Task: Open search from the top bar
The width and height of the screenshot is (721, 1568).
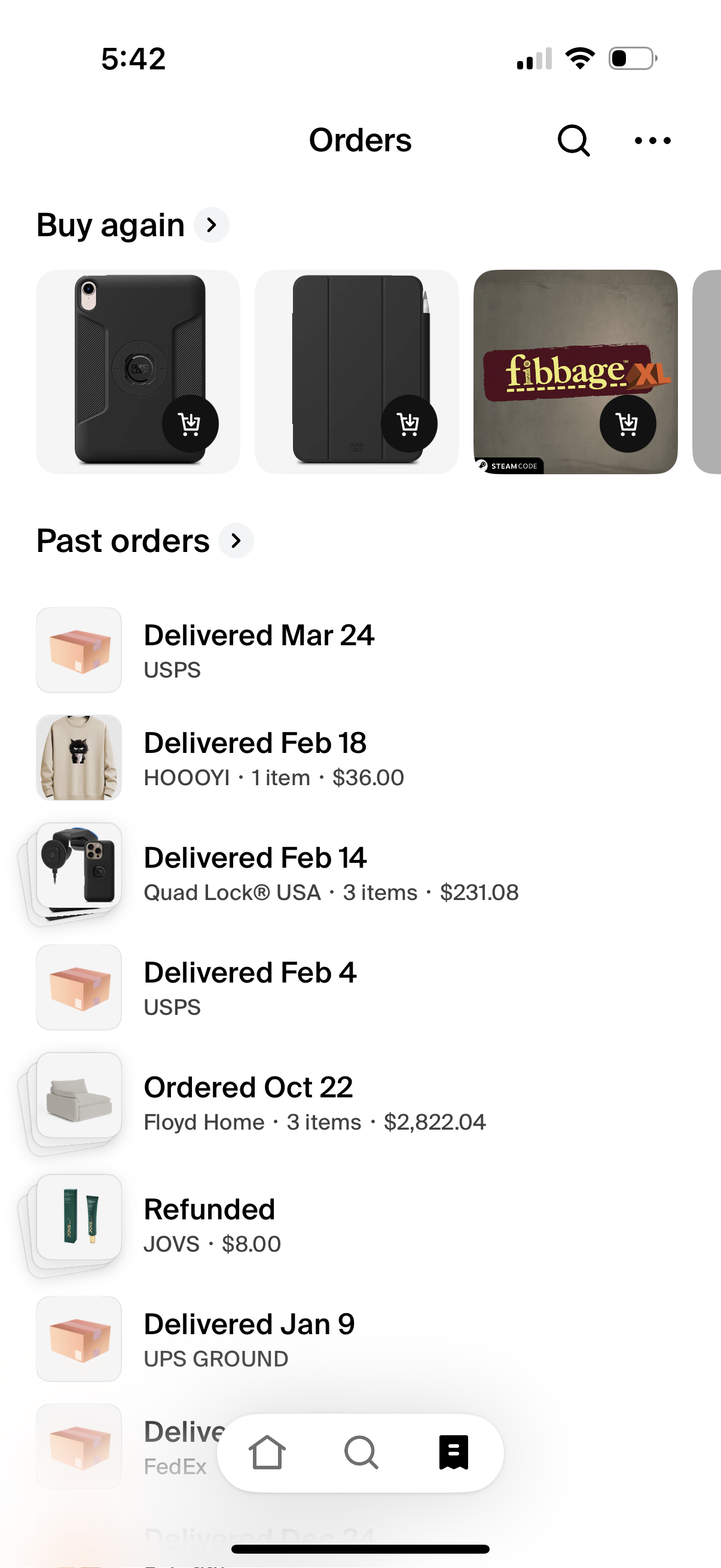Action: tap(573, 141)
